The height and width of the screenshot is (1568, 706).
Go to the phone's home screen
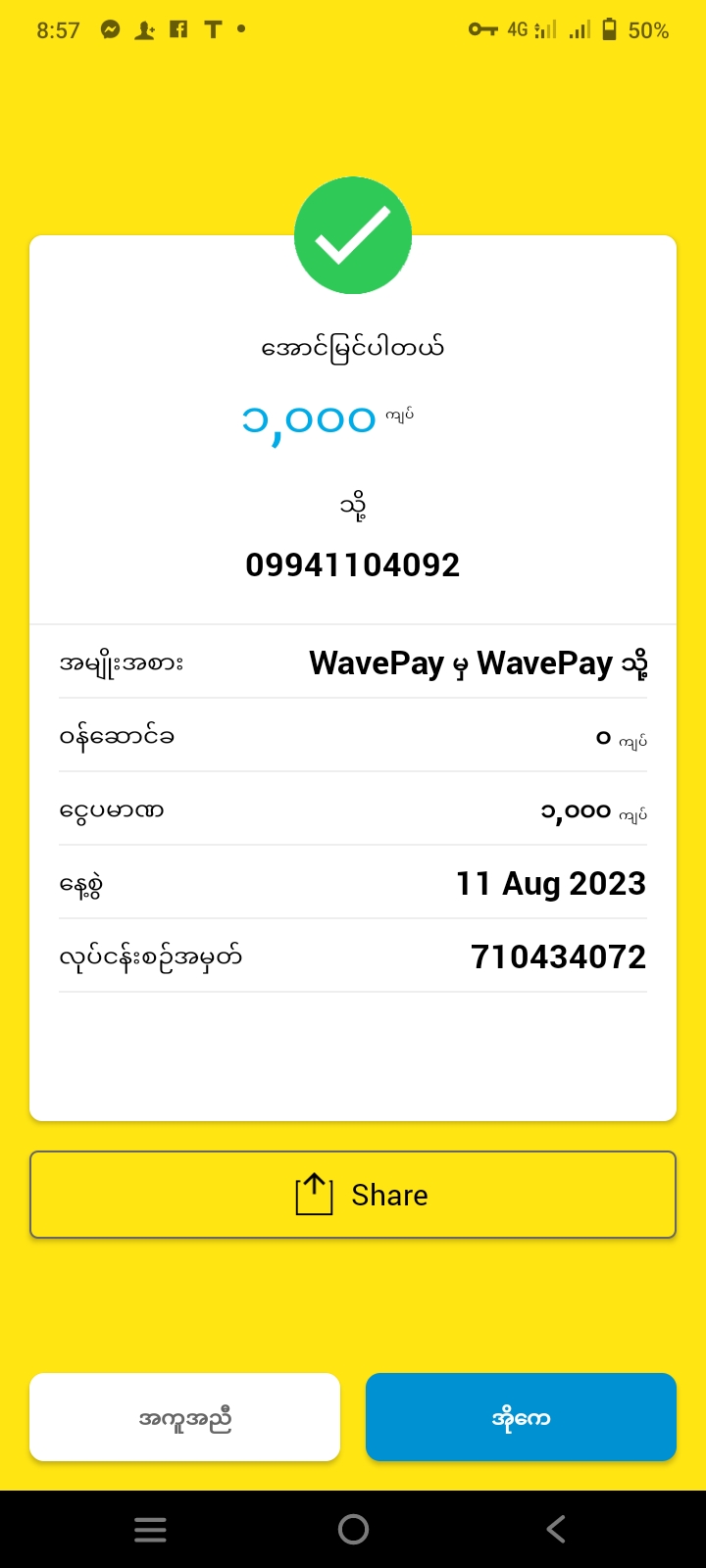tap(353, 1529)
